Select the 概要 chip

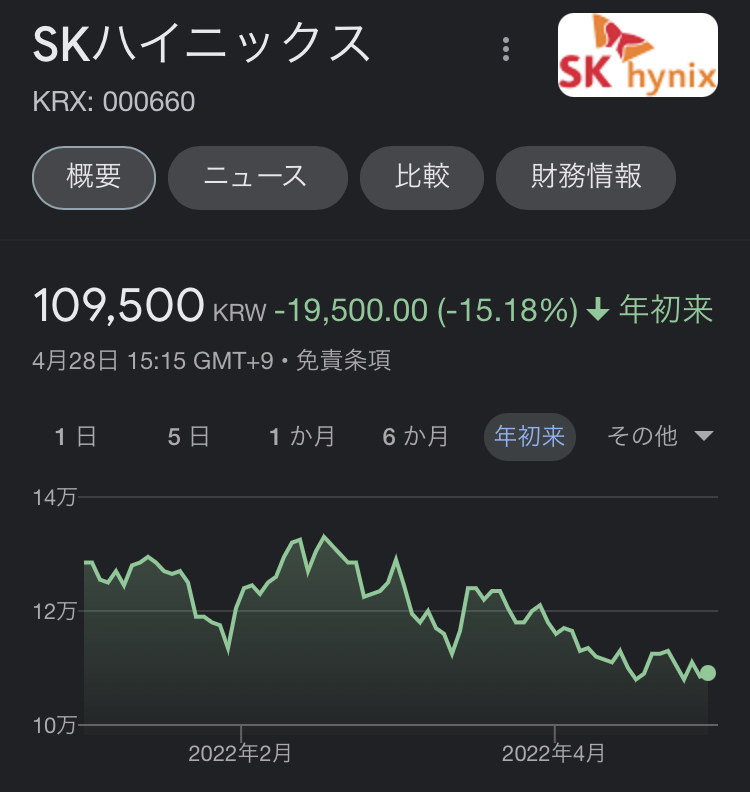(94, 178)
